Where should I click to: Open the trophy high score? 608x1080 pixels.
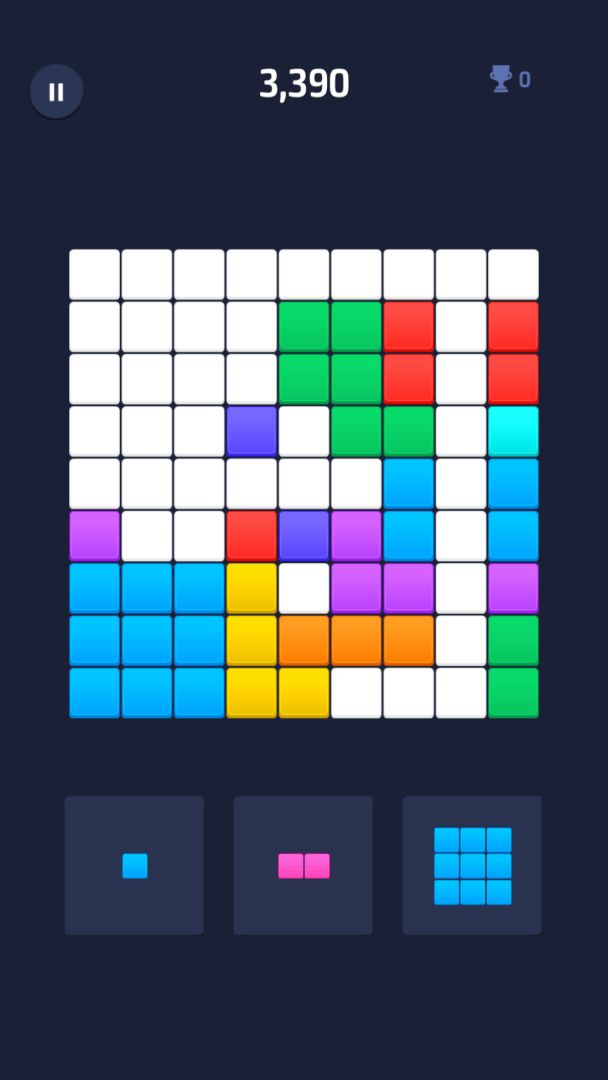click(509, 80)
